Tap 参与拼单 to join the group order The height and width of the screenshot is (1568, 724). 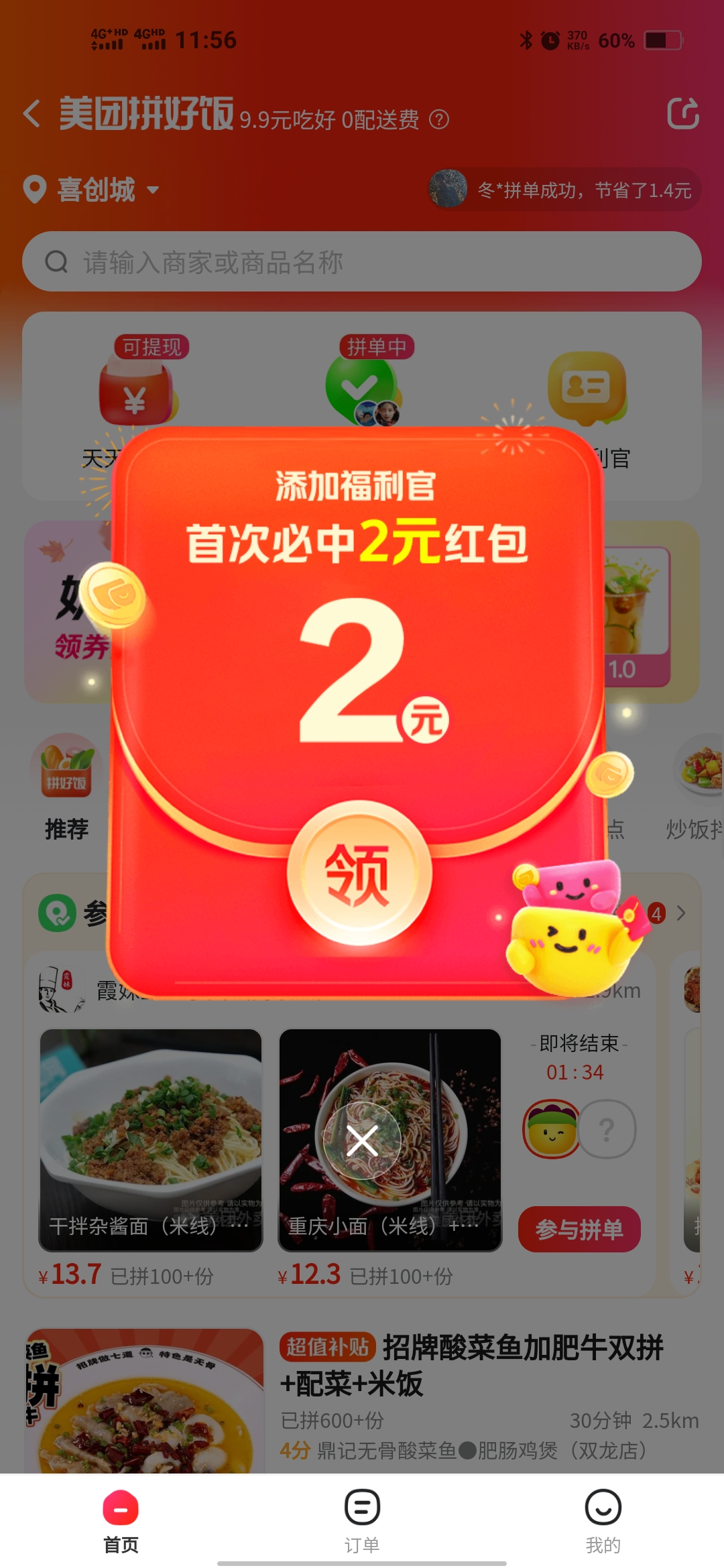pyautogui.click(x=579, y=1229)
